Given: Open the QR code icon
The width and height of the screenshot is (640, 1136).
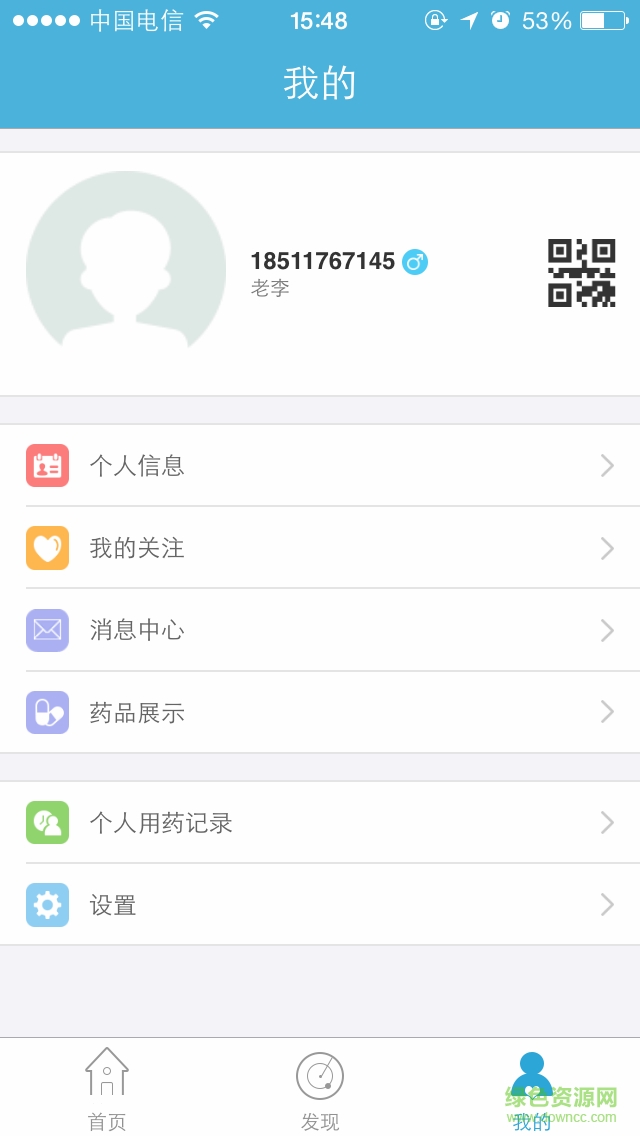Looking at the screenshot, I should click(x=581, y=272).
